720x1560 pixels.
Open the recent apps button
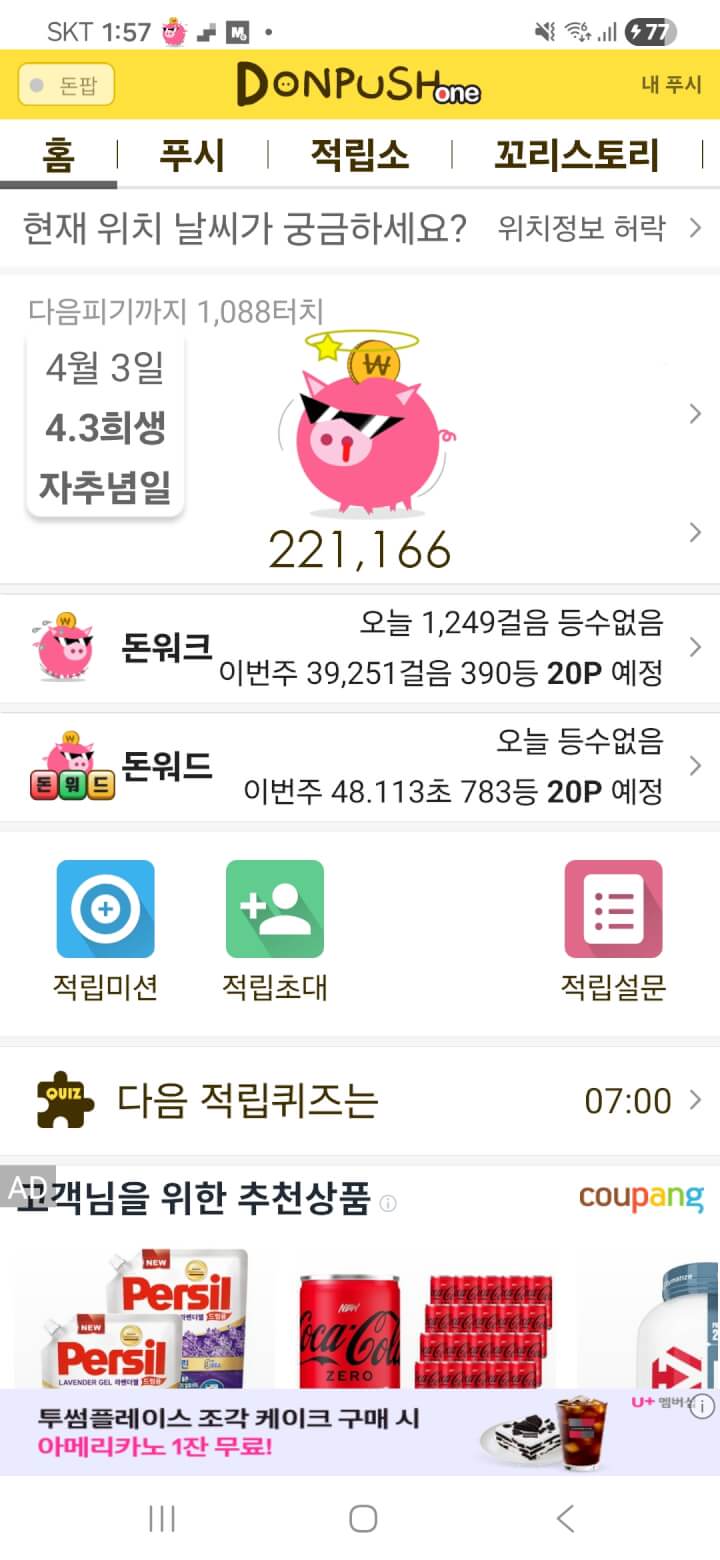tap(161, 1519)
